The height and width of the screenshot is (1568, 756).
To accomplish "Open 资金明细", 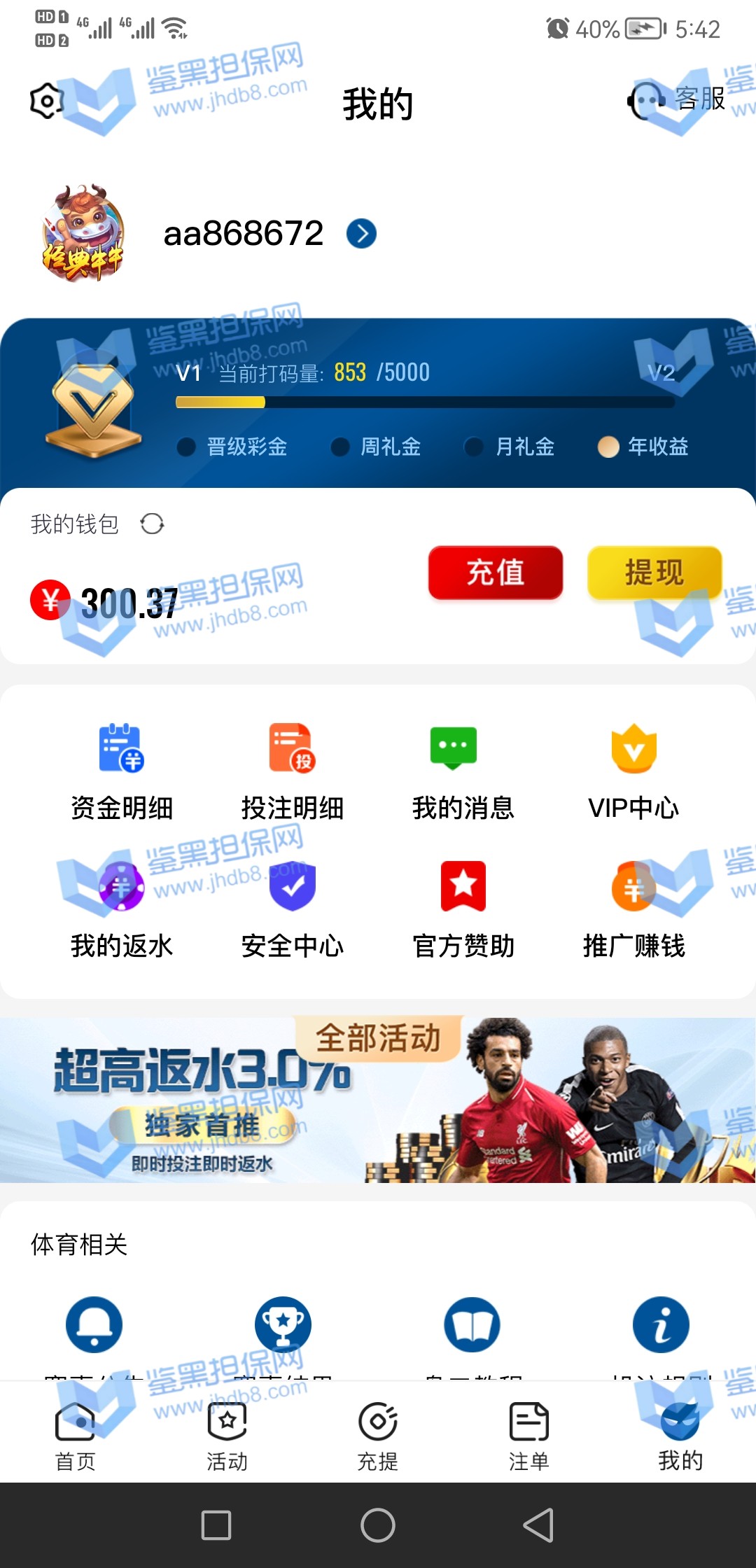I will point(122,771).
